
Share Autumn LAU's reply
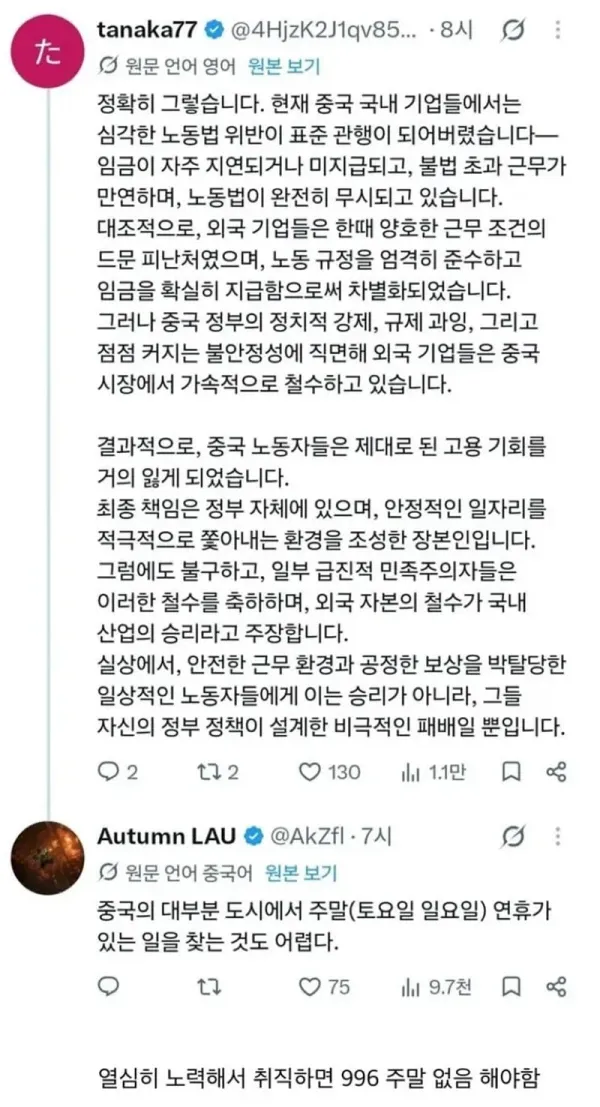556,986
